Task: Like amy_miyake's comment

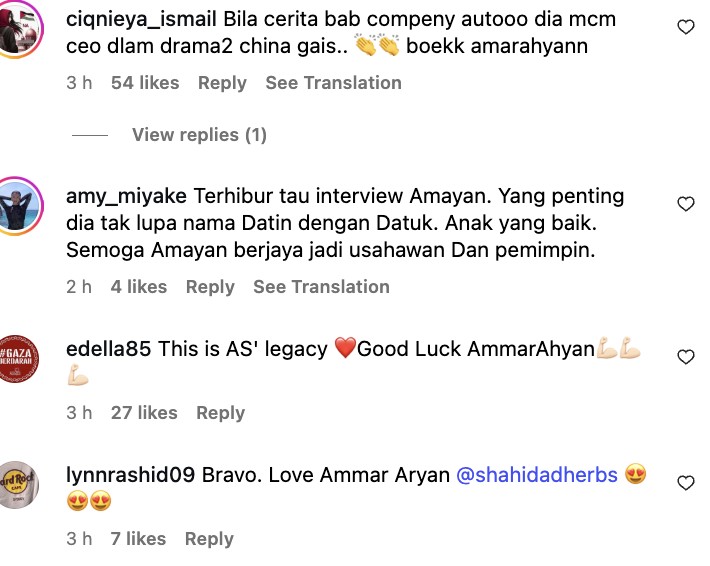Action: coord(686,204)
